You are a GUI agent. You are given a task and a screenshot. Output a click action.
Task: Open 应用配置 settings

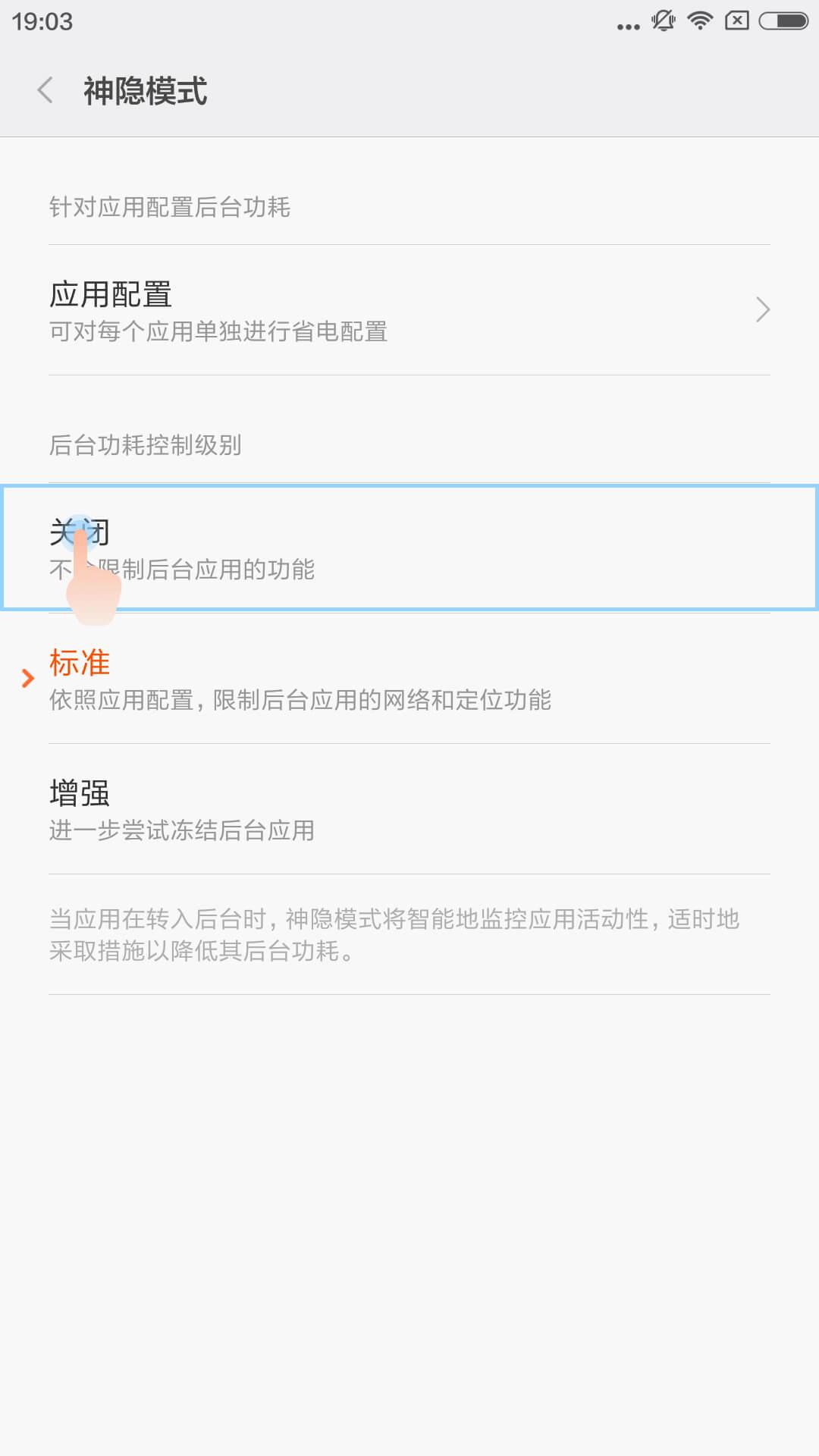pyautogui.click(x=409, y=310)
